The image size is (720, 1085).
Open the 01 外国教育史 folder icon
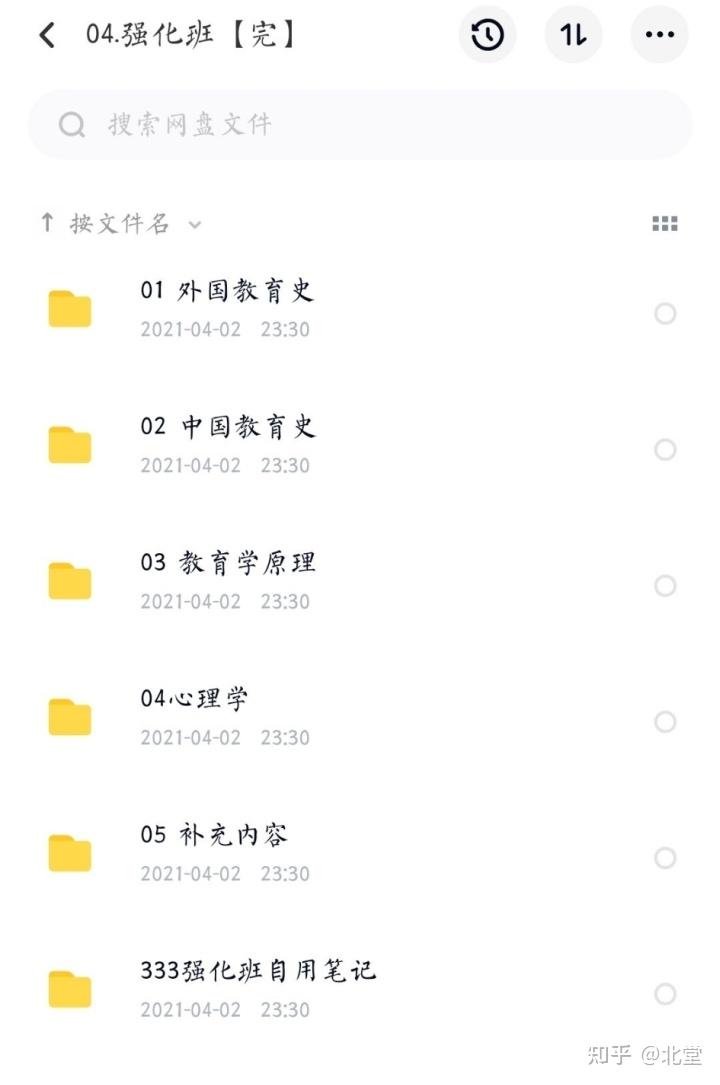coord(69,307)
